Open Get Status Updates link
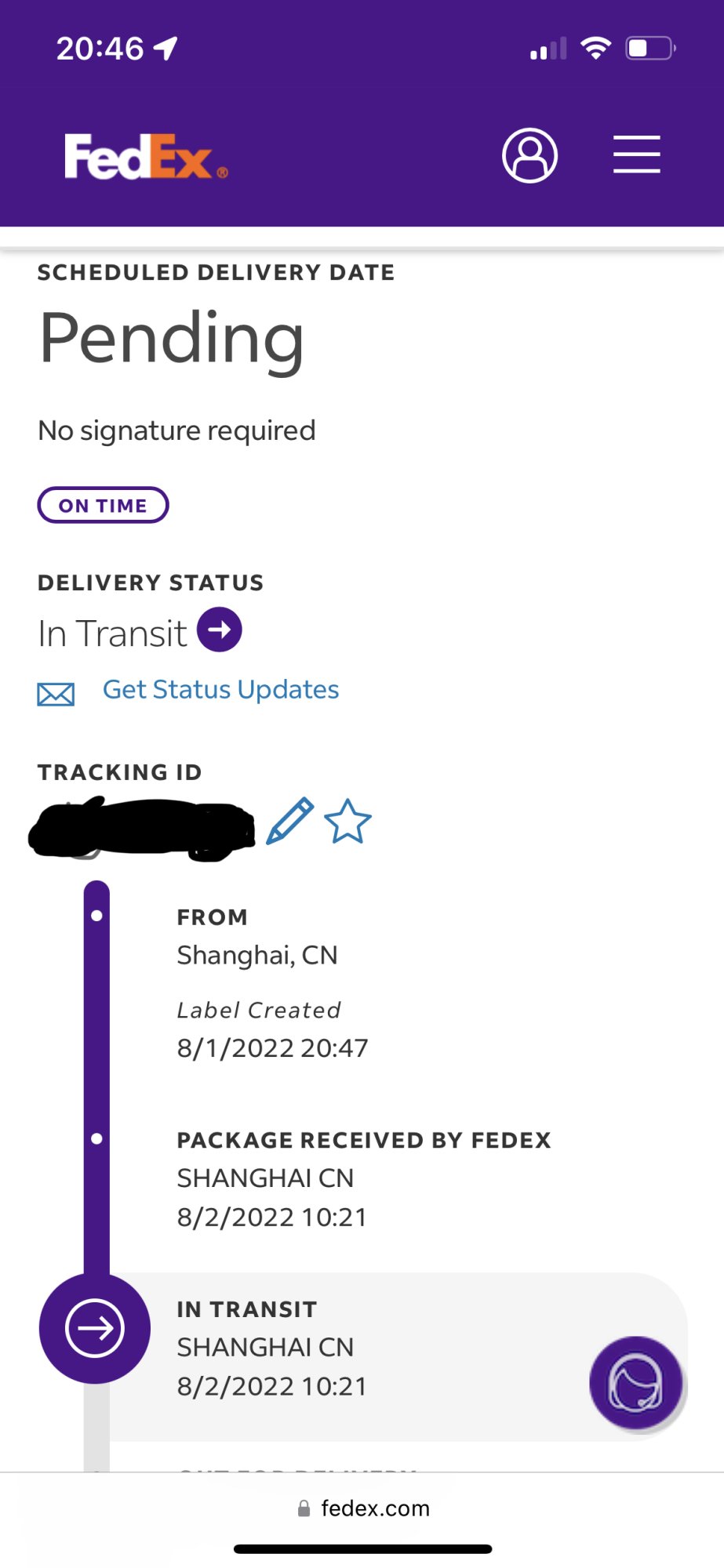The height and width of the screenshot is (1568, 724). tap(220, 690)
